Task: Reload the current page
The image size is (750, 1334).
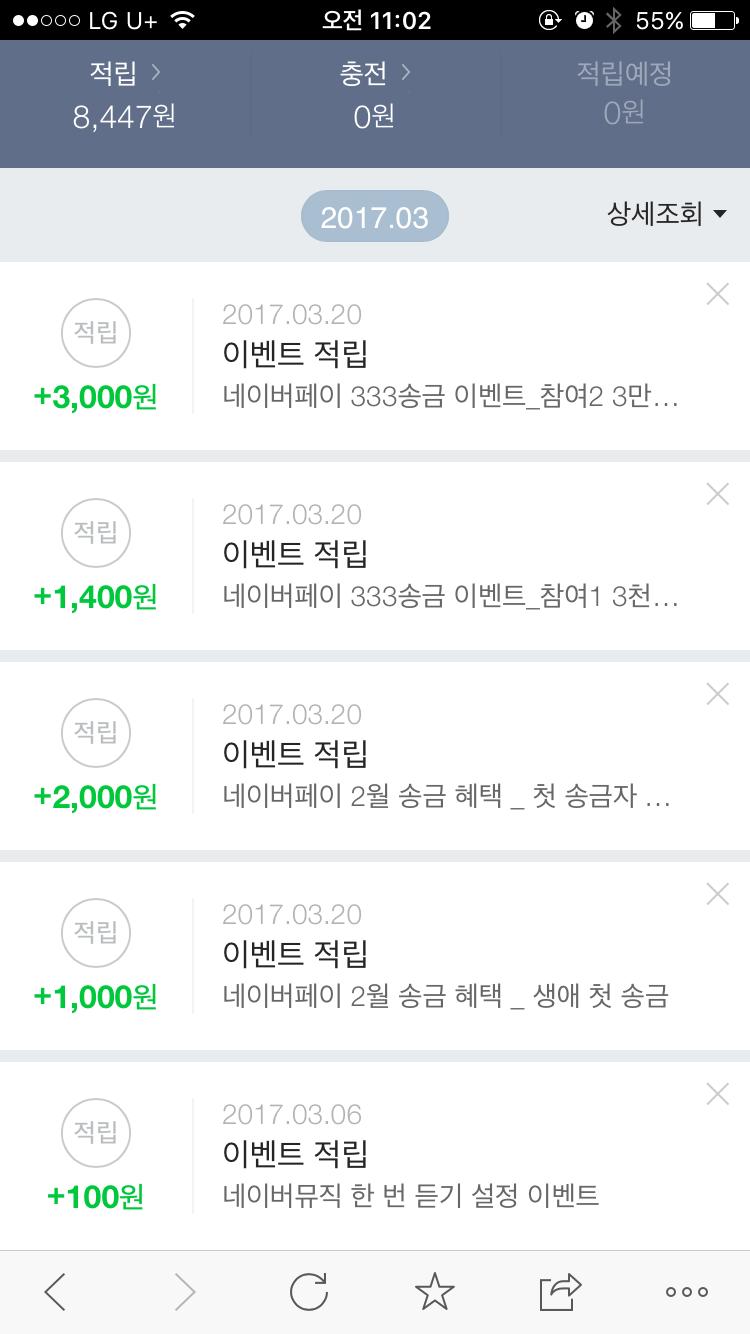Action: (309, 1292)
